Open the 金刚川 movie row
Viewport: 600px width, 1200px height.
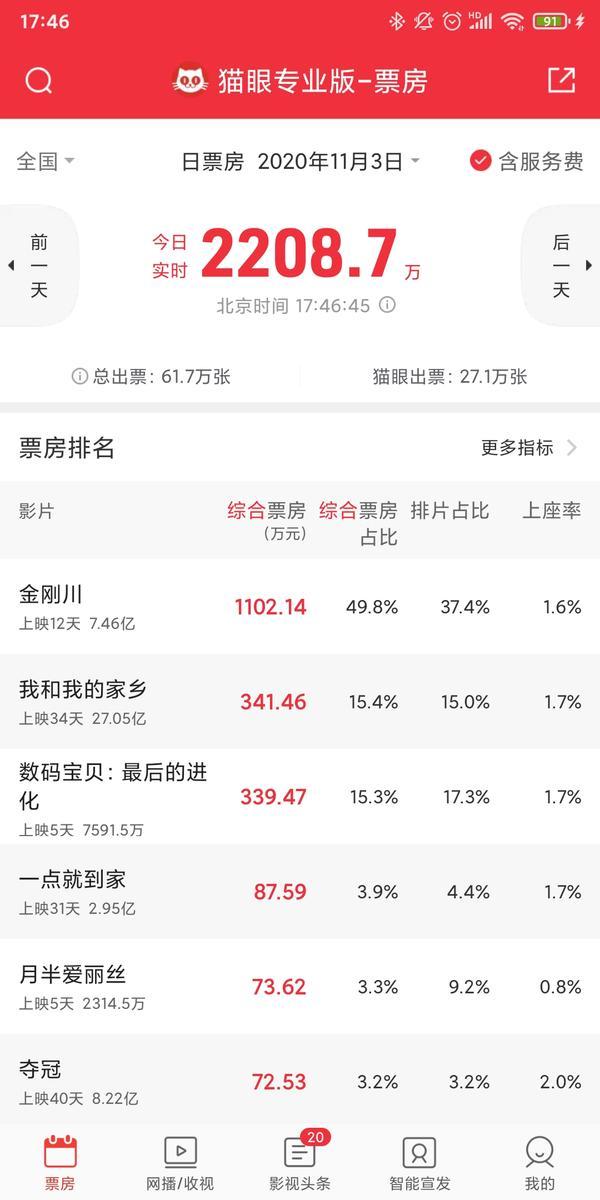pyautogui.click(x=300, y=607)
